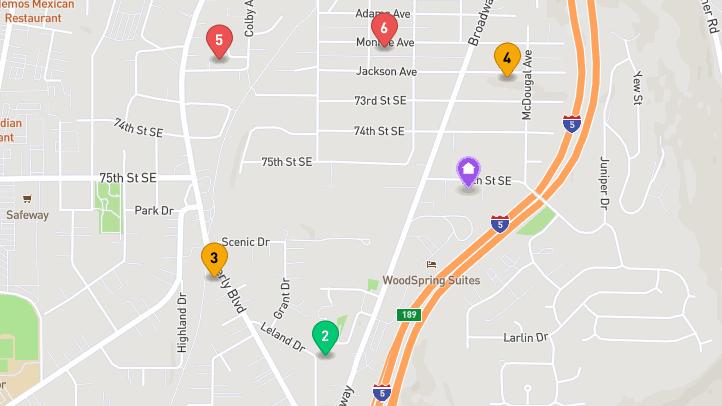The image size is (722, 406).
Task: Select the green map pin numbered 2
Action: [325, 337]
